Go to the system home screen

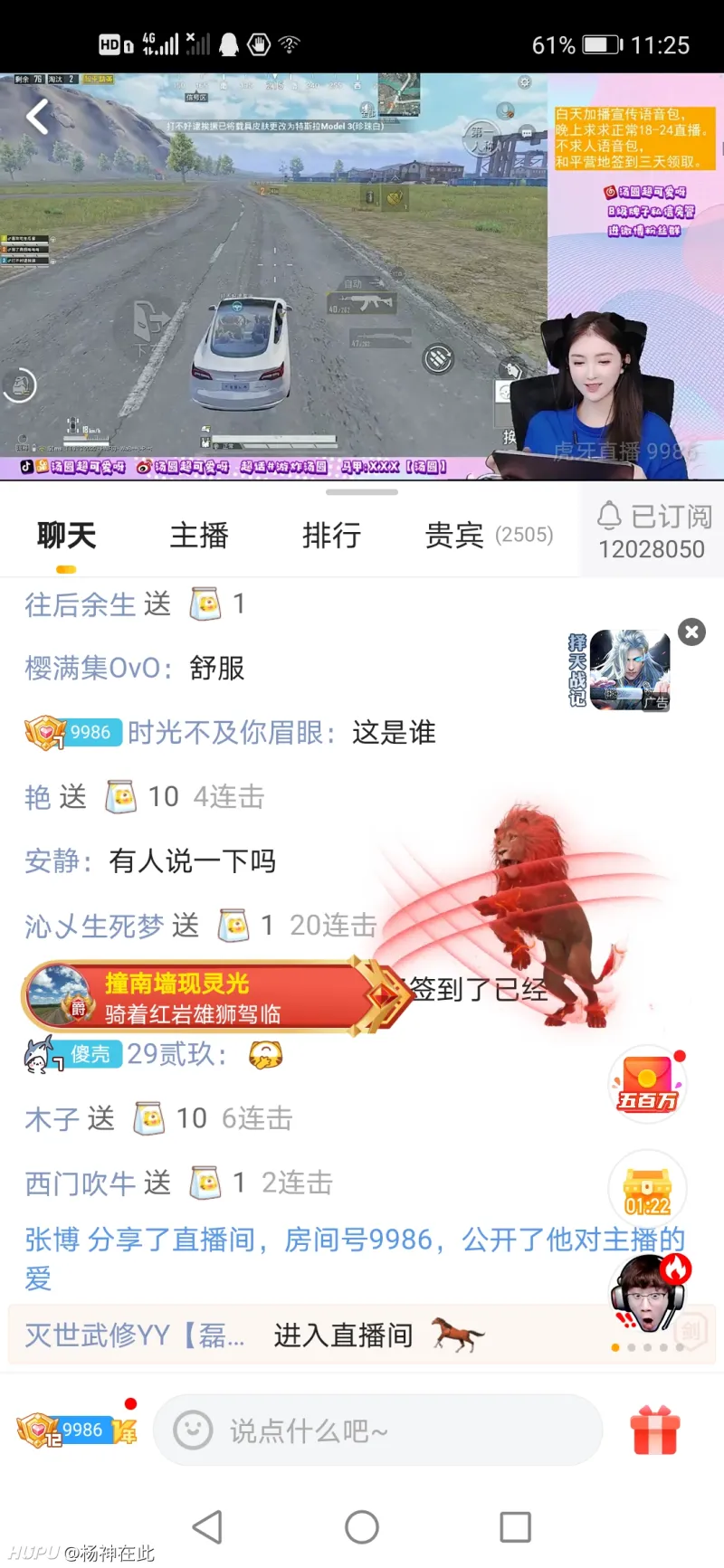[x=362, y=1527]
